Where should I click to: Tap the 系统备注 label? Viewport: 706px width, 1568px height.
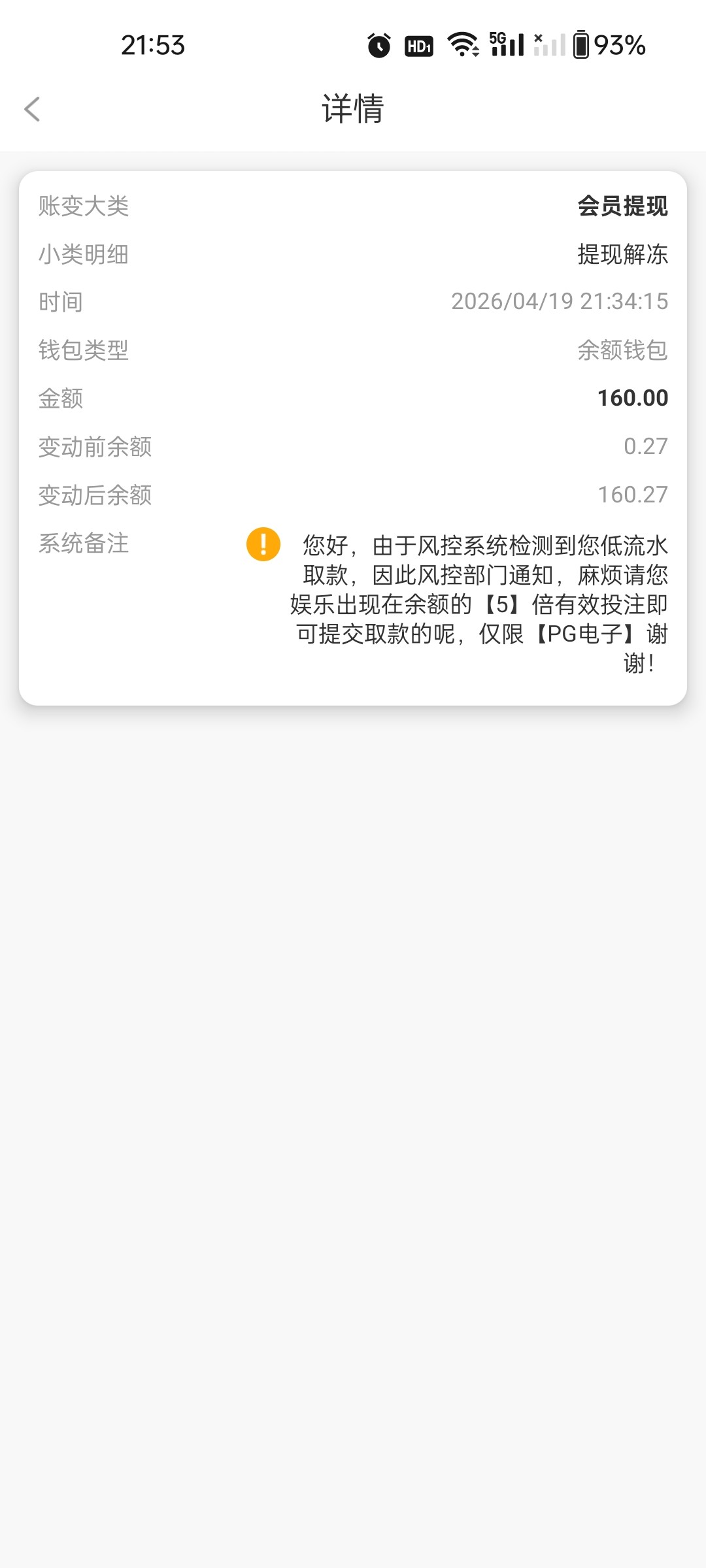coord(83,544)
